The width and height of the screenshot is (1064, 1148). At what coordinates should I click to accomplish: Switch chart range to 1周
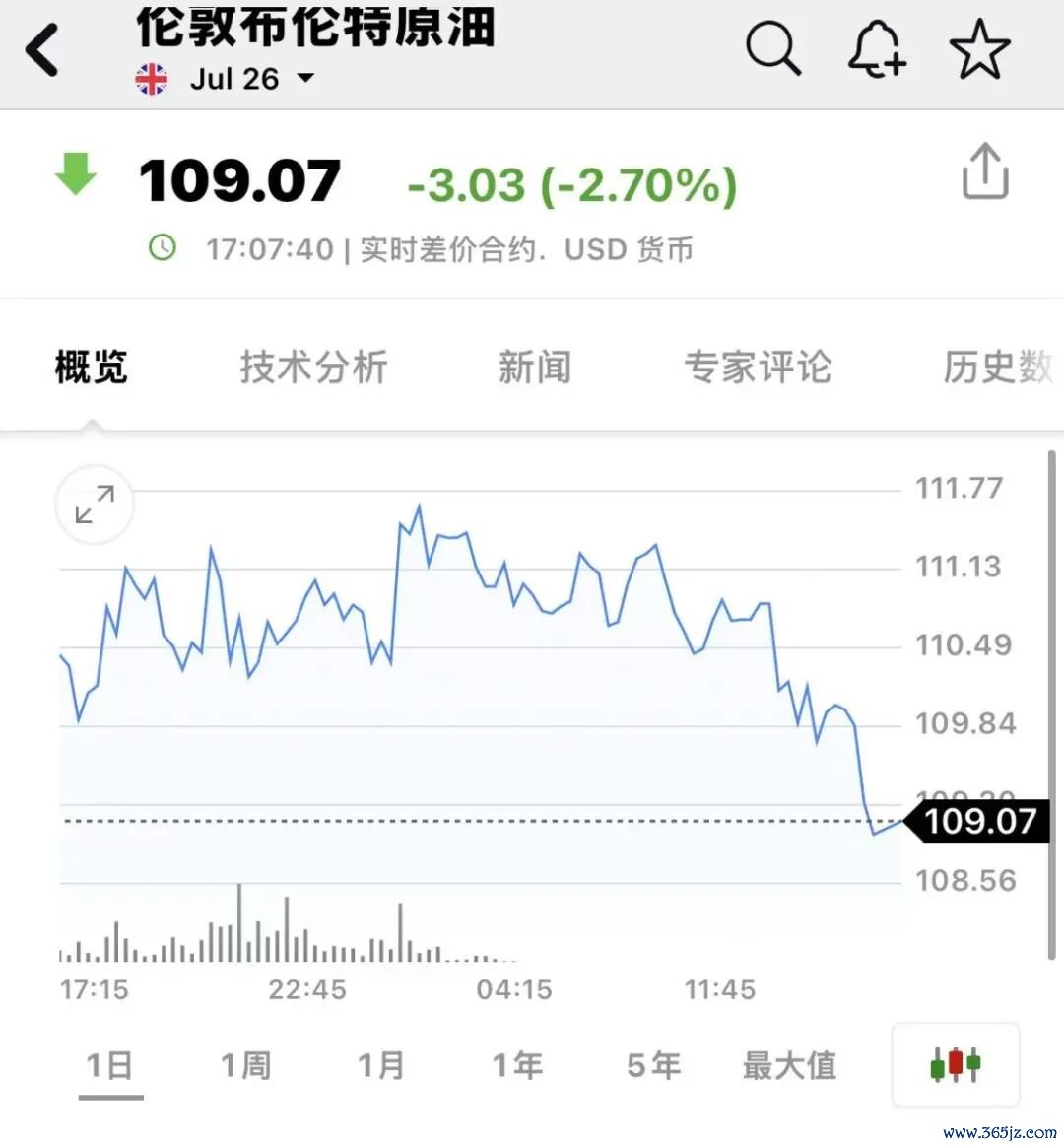pyautogui.click(x=246, y=1065)
